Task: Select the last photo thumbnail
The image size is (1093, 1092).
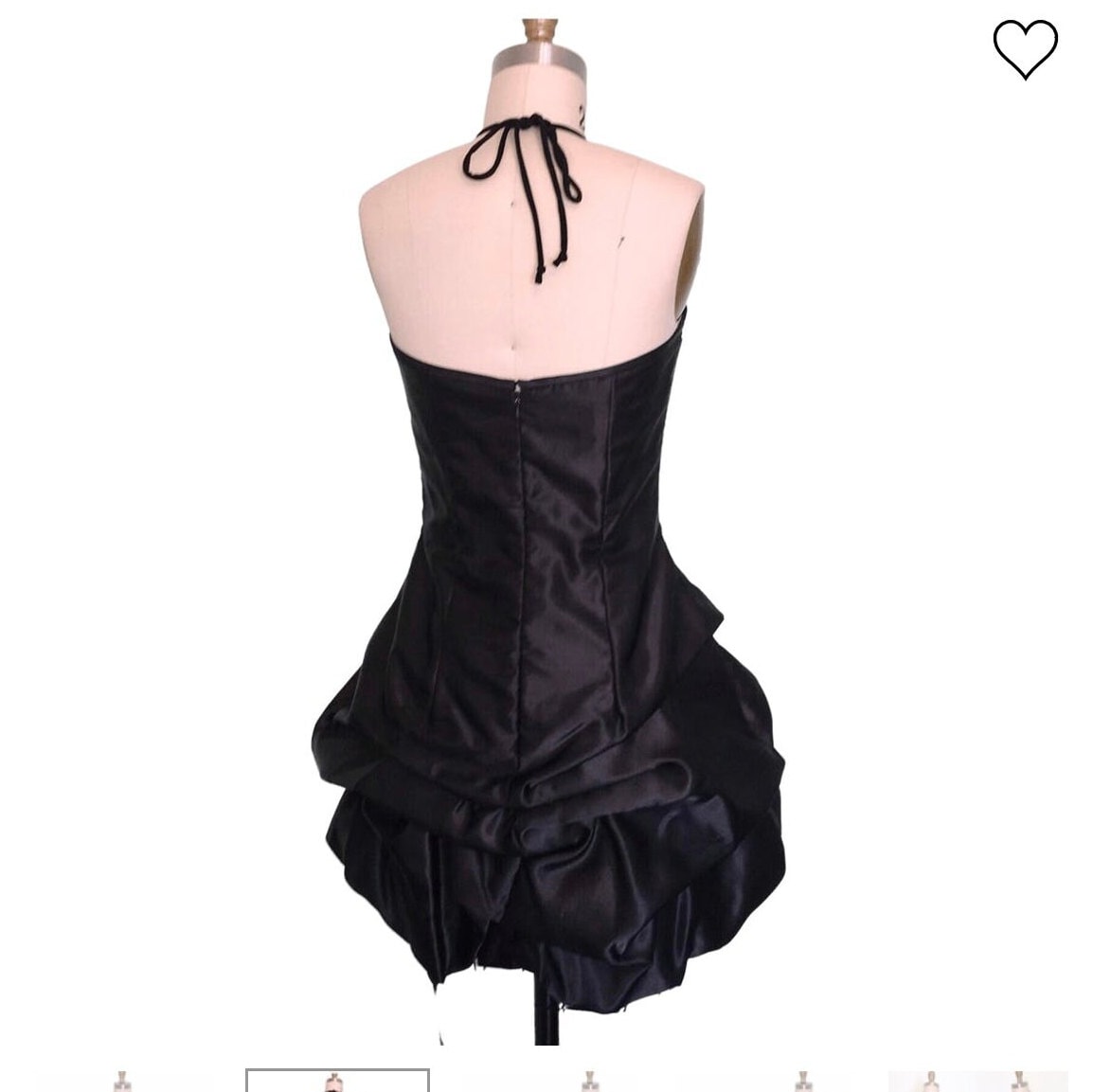Action: [x=978, y=1081]
